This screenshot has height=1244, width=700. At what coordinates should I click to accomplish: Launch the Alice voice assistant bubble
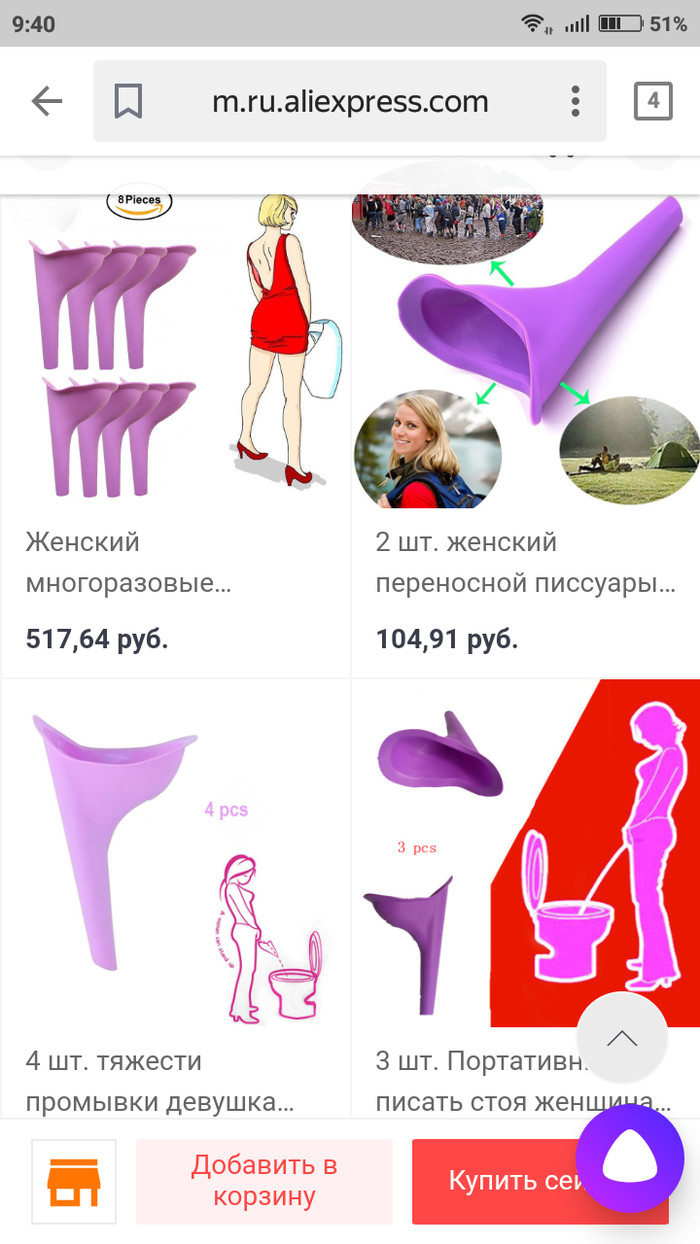click(x=630, y=1158)
